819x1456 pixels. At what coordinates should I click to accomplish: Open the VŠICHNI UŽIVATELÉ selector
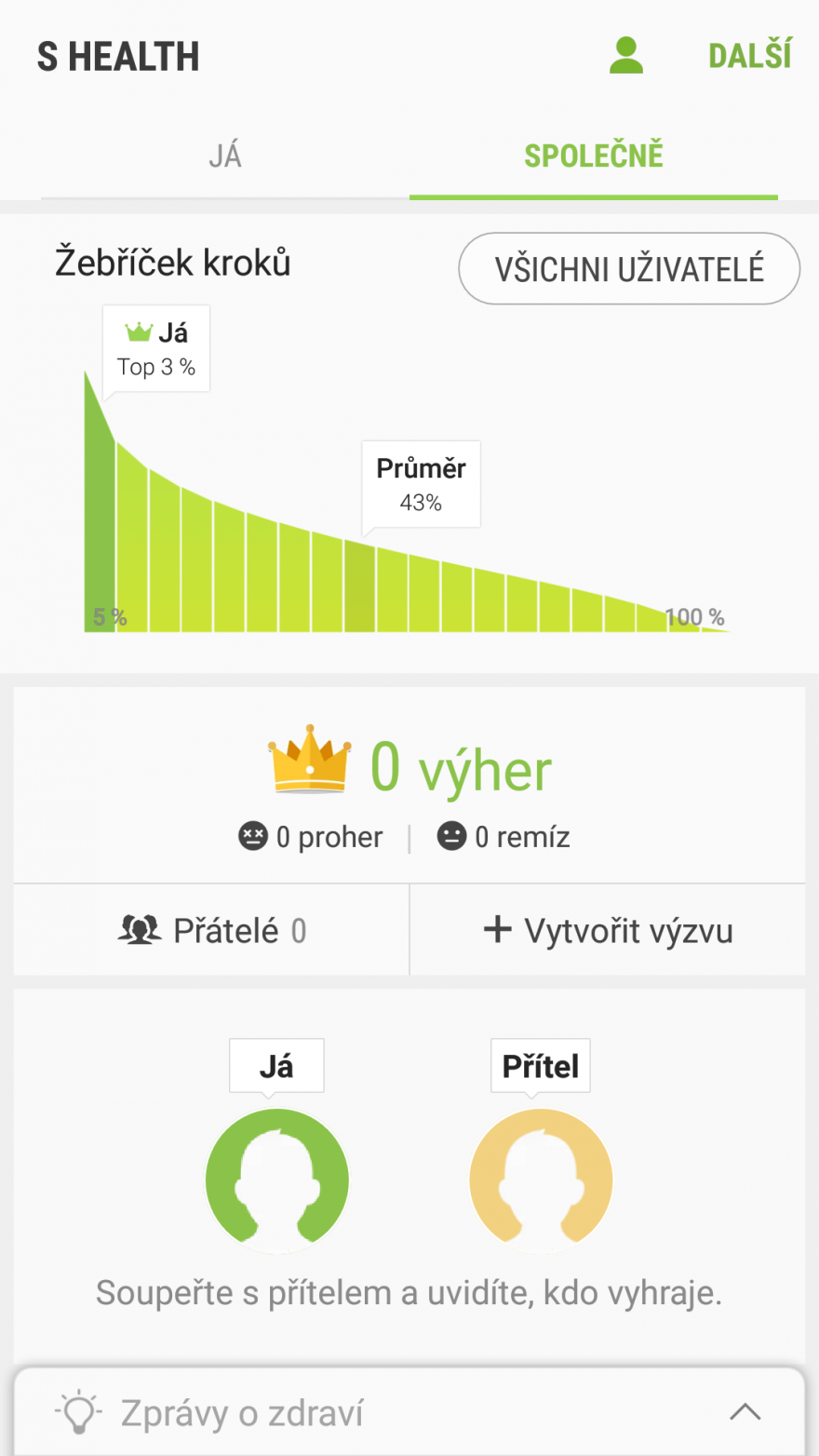(628, 268)
